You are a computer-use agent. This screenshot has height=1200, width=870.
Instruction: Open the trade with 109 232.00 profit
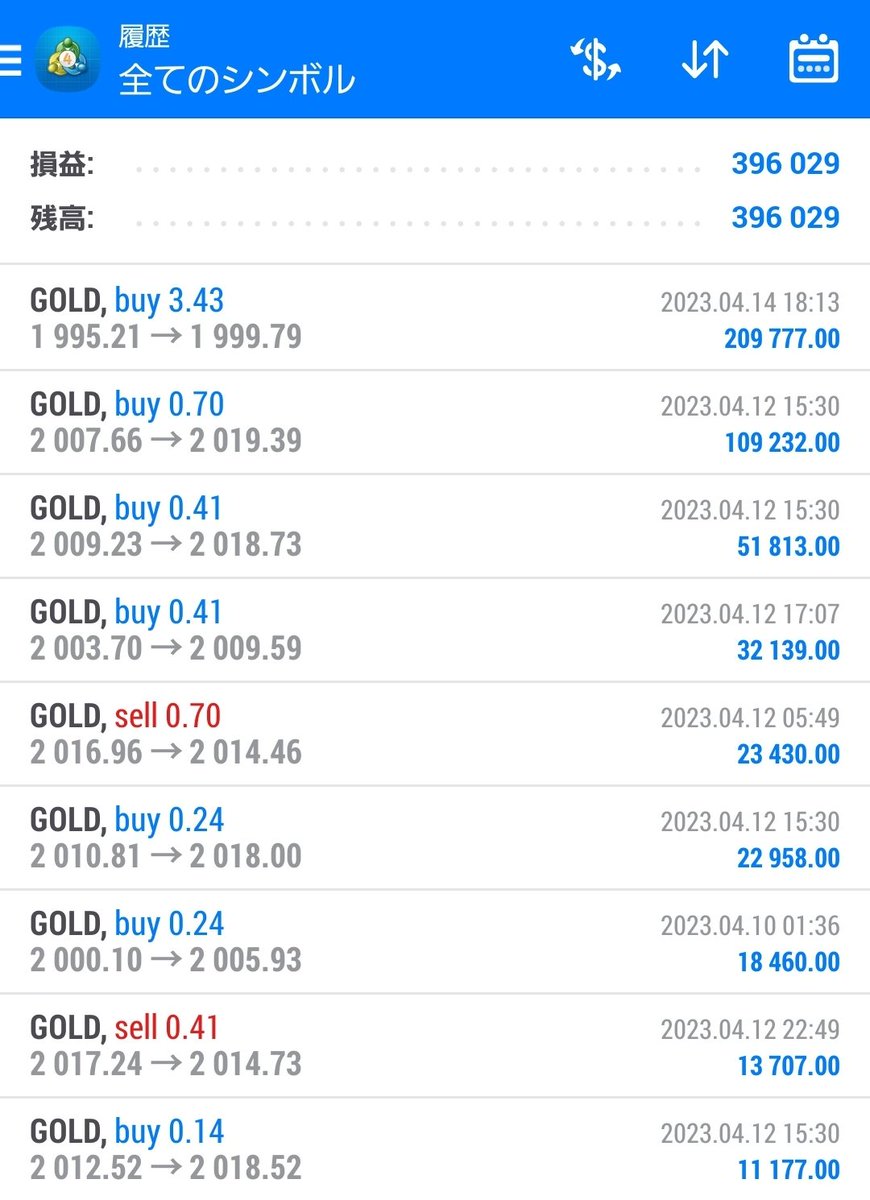tap(435, 423)
